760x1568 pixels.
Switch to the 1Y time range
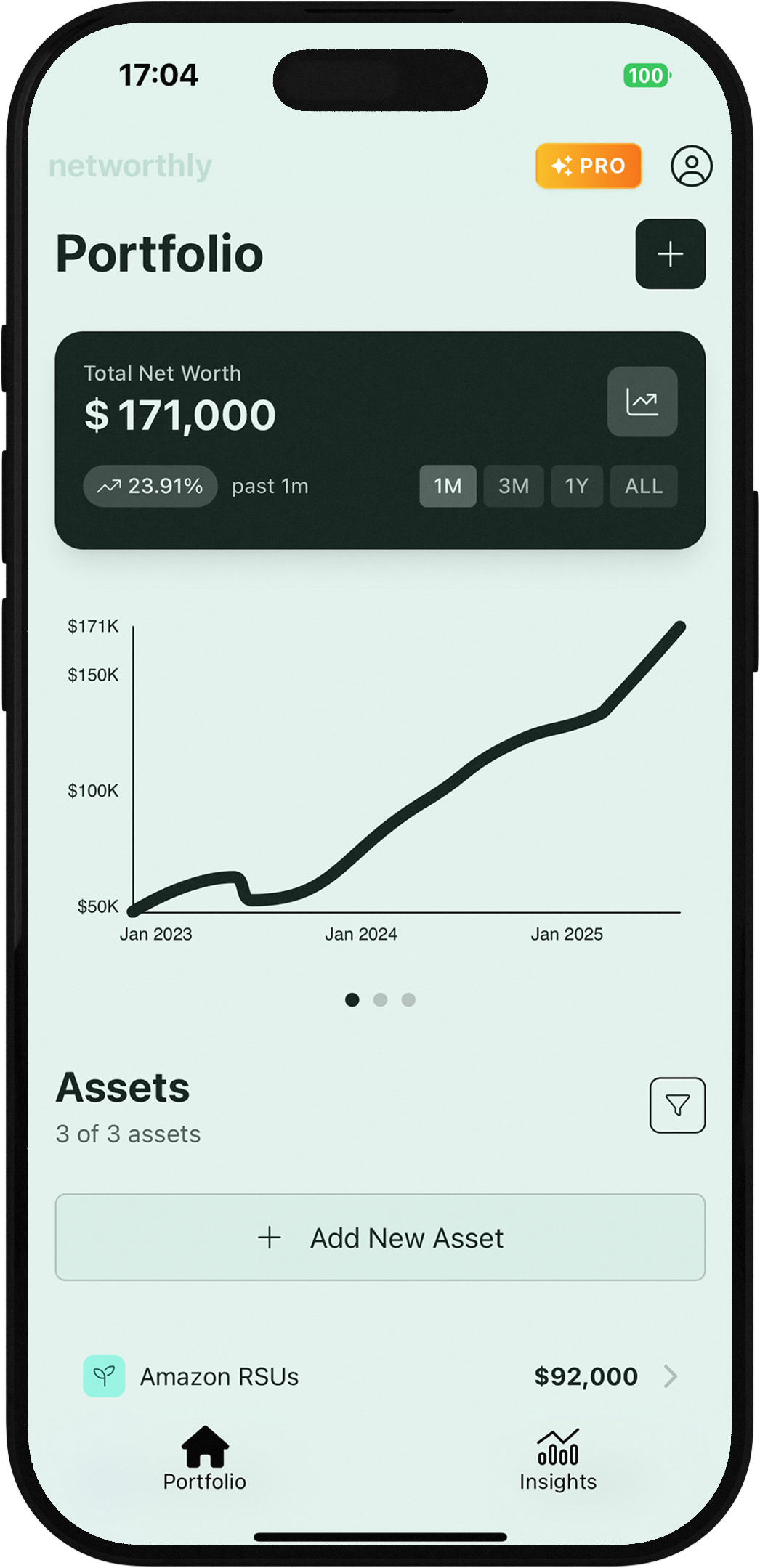pyautogui.click(x=577, y=486)
